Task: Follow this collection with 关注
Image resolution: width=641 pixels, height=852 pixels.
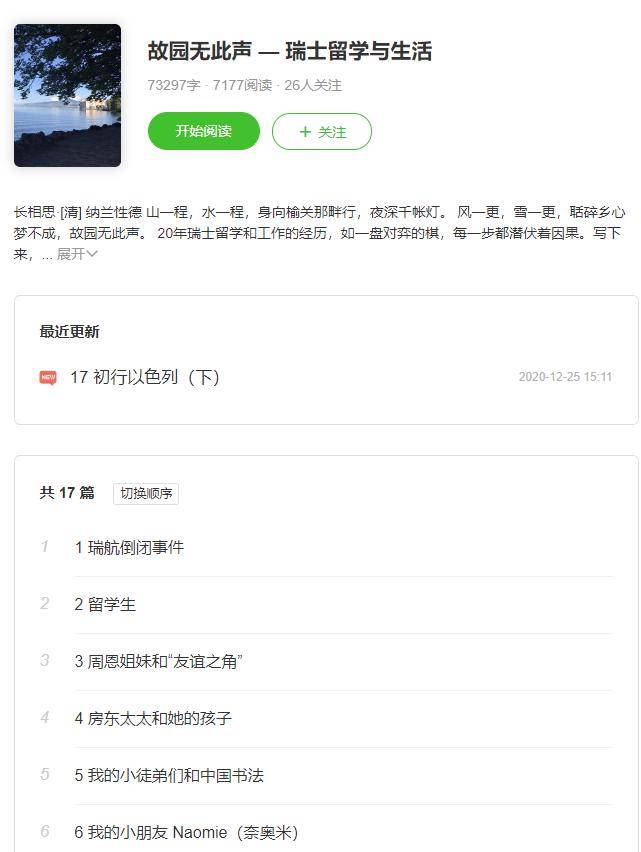Action: (x=321, y=131)
